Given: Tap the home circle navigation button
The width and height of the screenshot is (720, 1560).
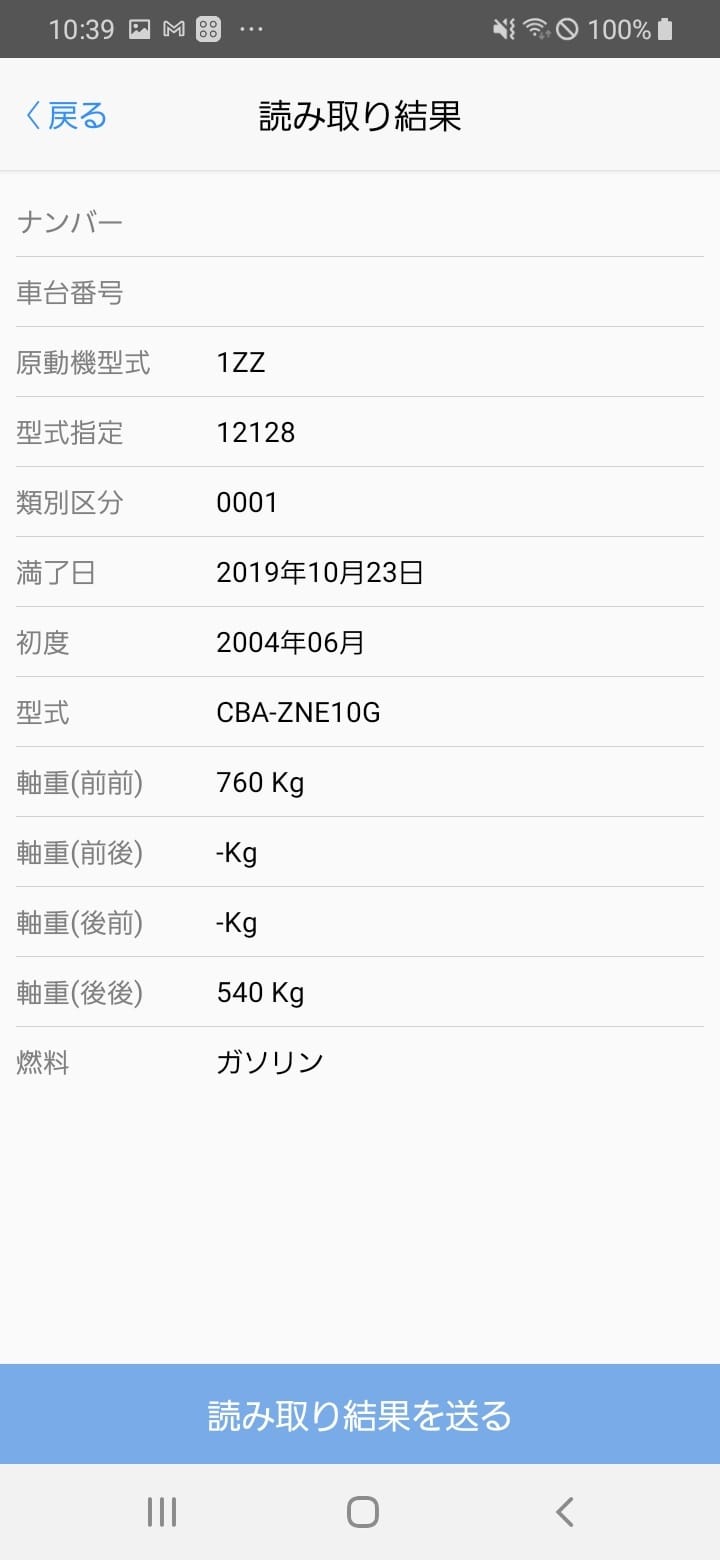Looking at the screenshot, I should (x=362, y=1512).
